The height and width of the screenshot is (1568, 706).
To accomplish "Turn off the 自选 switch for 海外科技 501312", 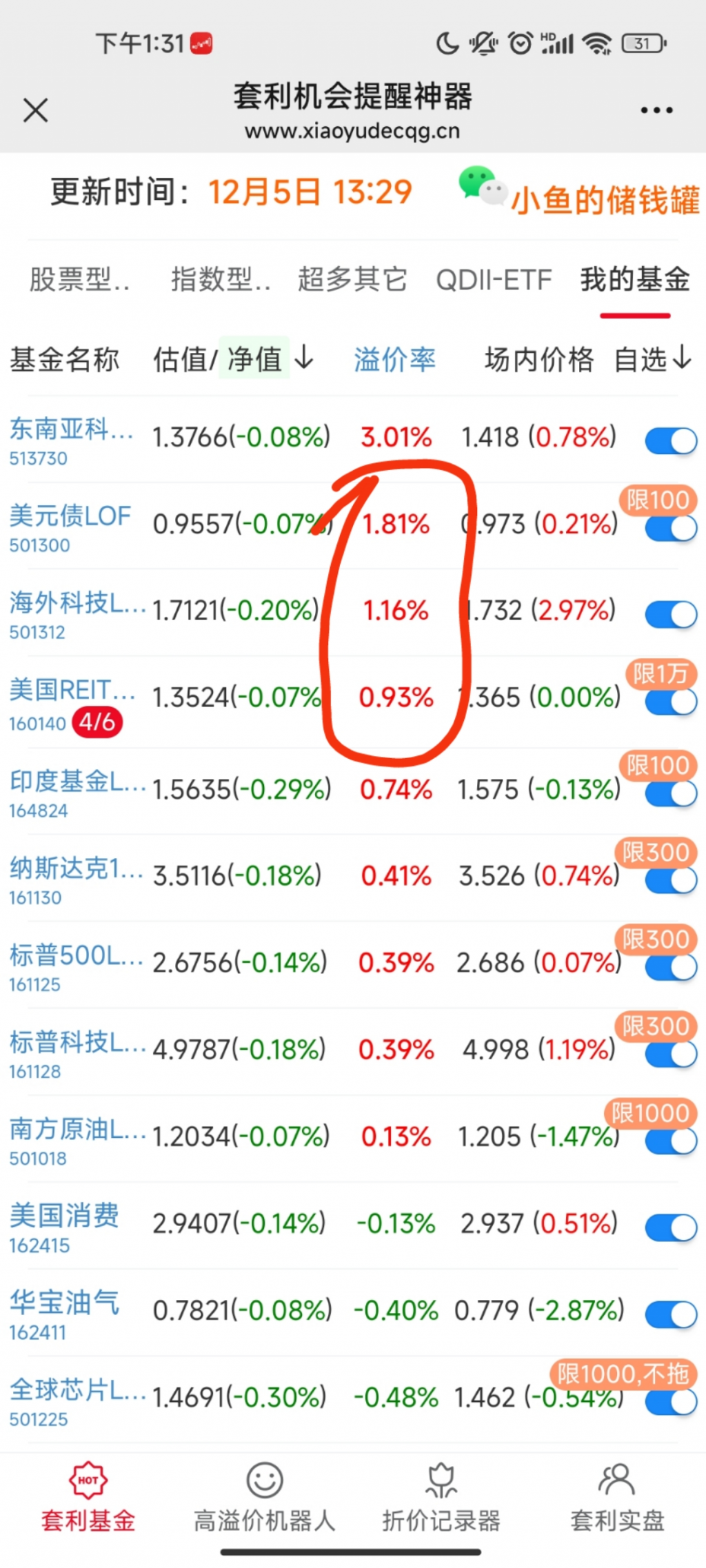I will click(x=671, y=614).
